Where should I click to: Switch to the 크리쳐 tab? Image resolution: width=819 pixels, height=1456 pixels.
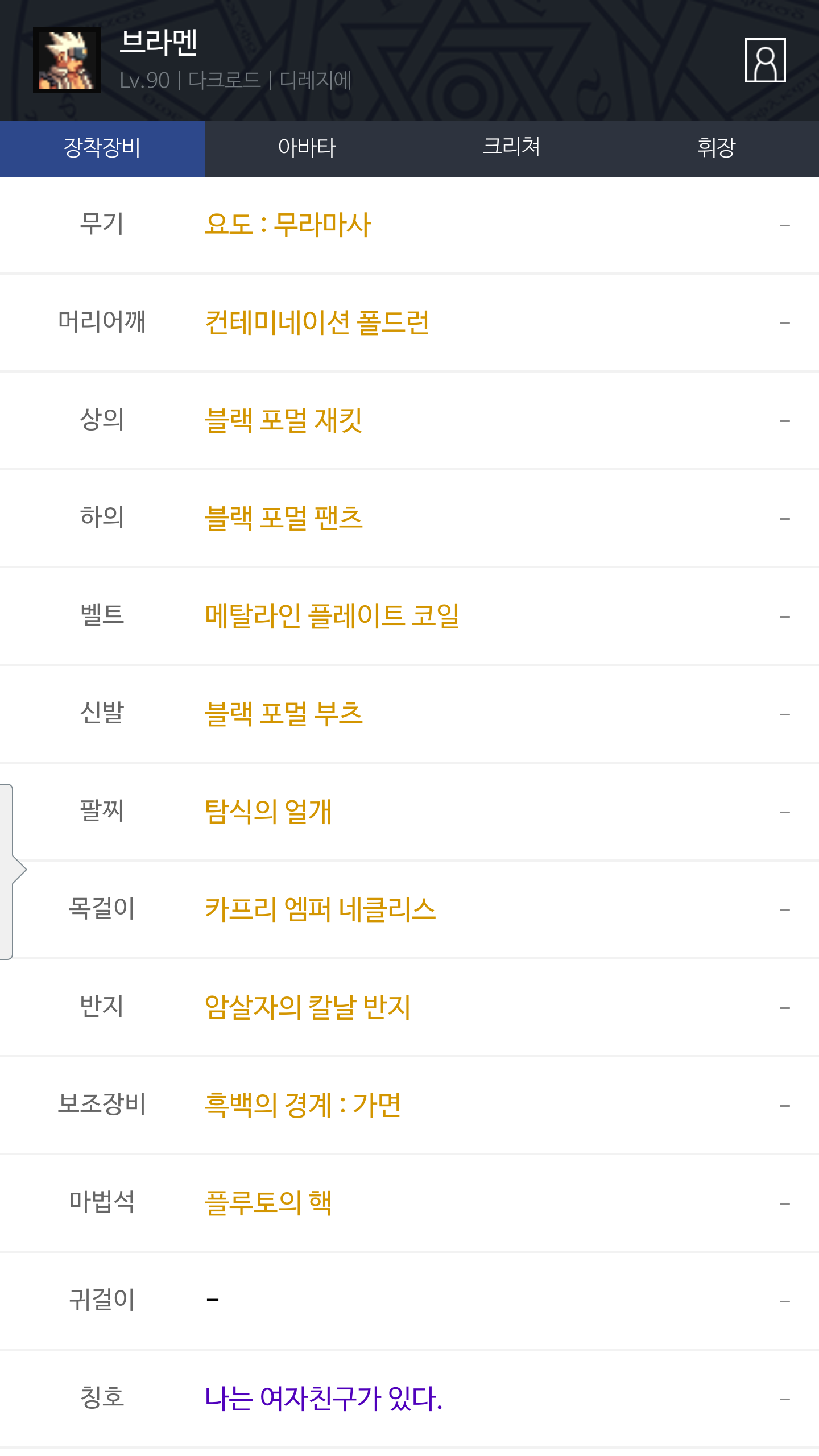511,148
